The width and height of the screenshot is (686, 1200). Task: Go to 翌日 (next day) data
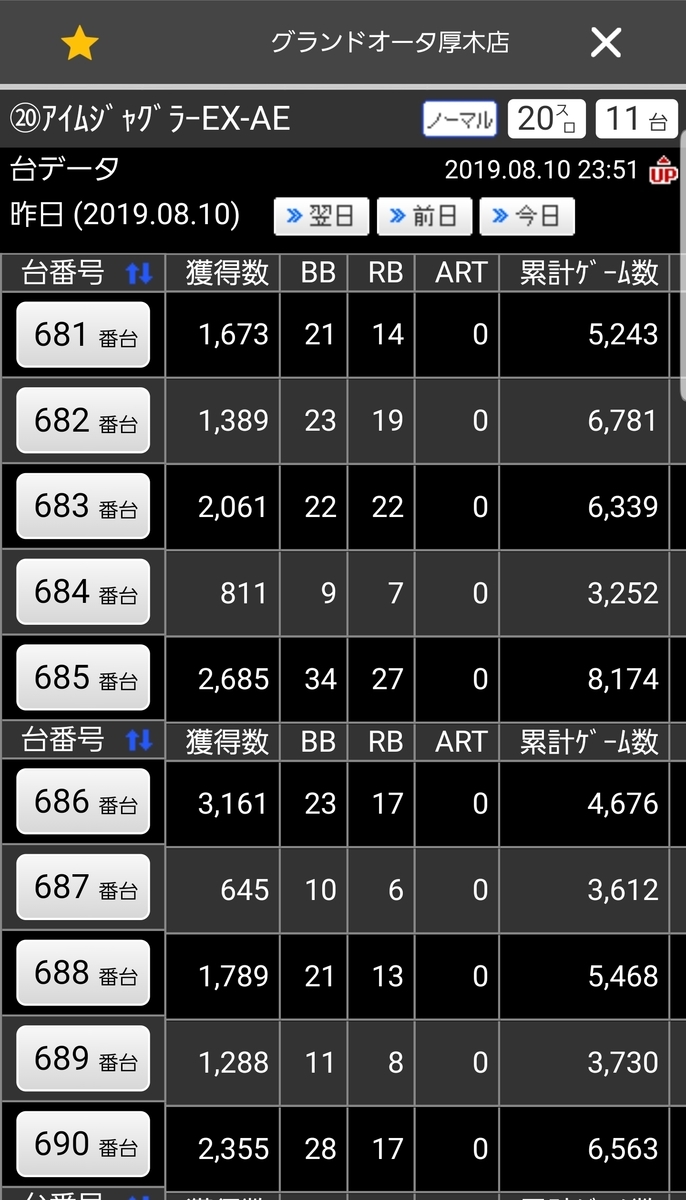pyautogui.click(x=322, y=216)
